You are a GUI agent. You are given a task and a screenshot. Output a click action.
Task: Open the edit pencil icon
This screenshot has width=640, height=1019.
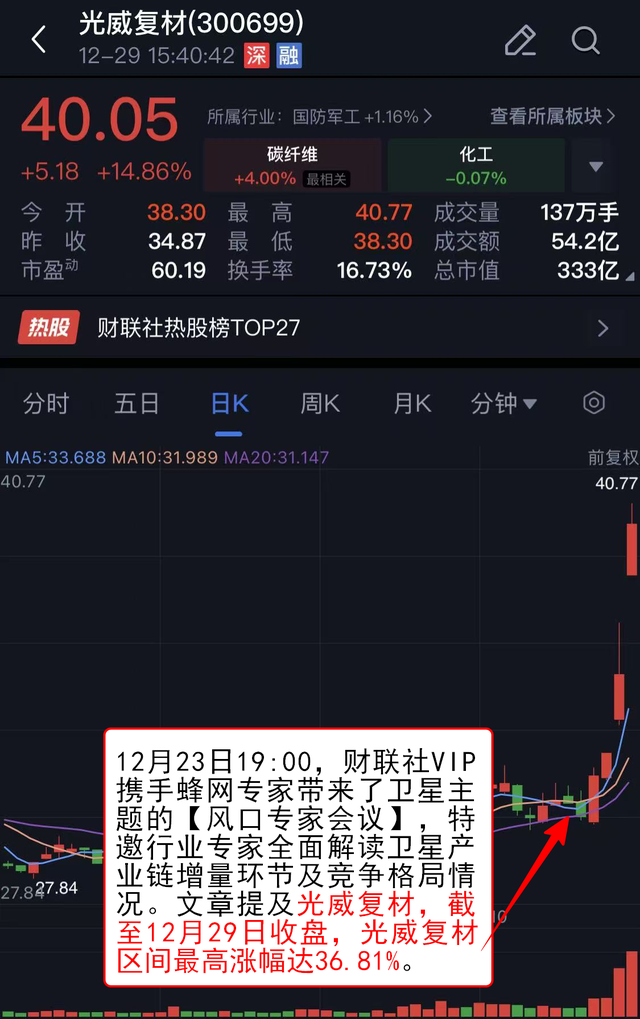click(x=520, y=40)
